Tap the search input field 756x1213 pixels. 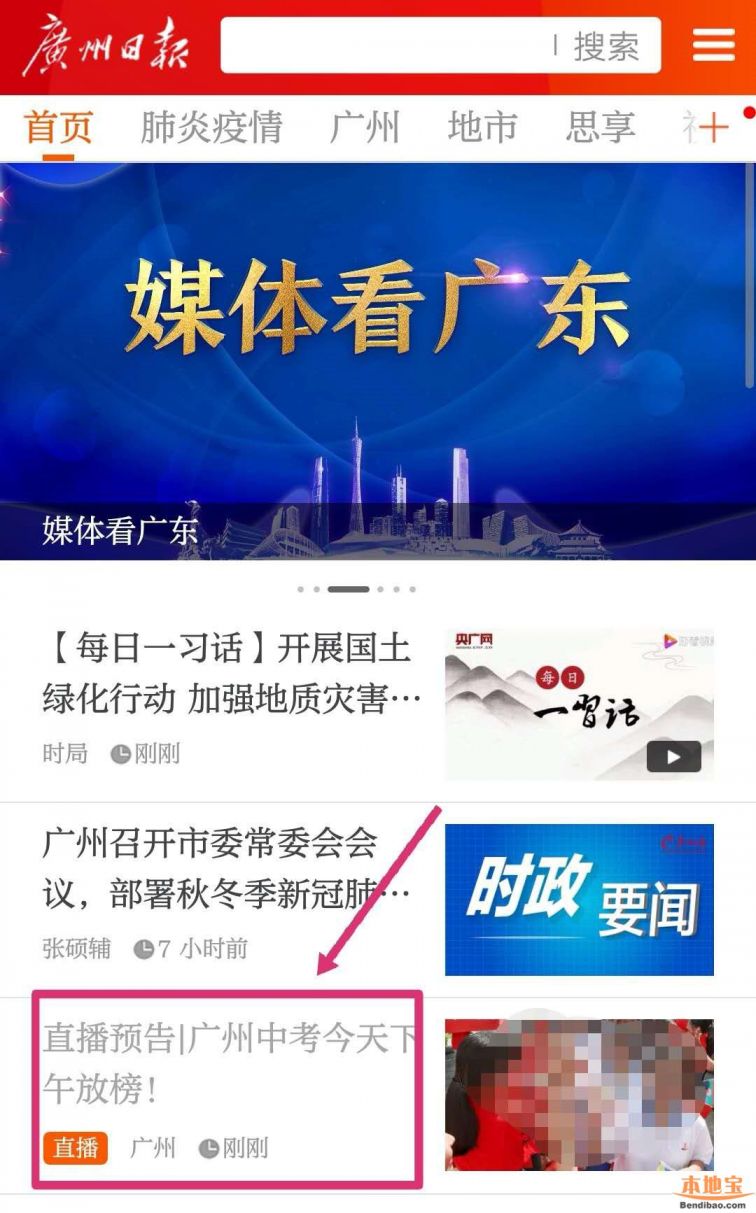tap(385, 46)
